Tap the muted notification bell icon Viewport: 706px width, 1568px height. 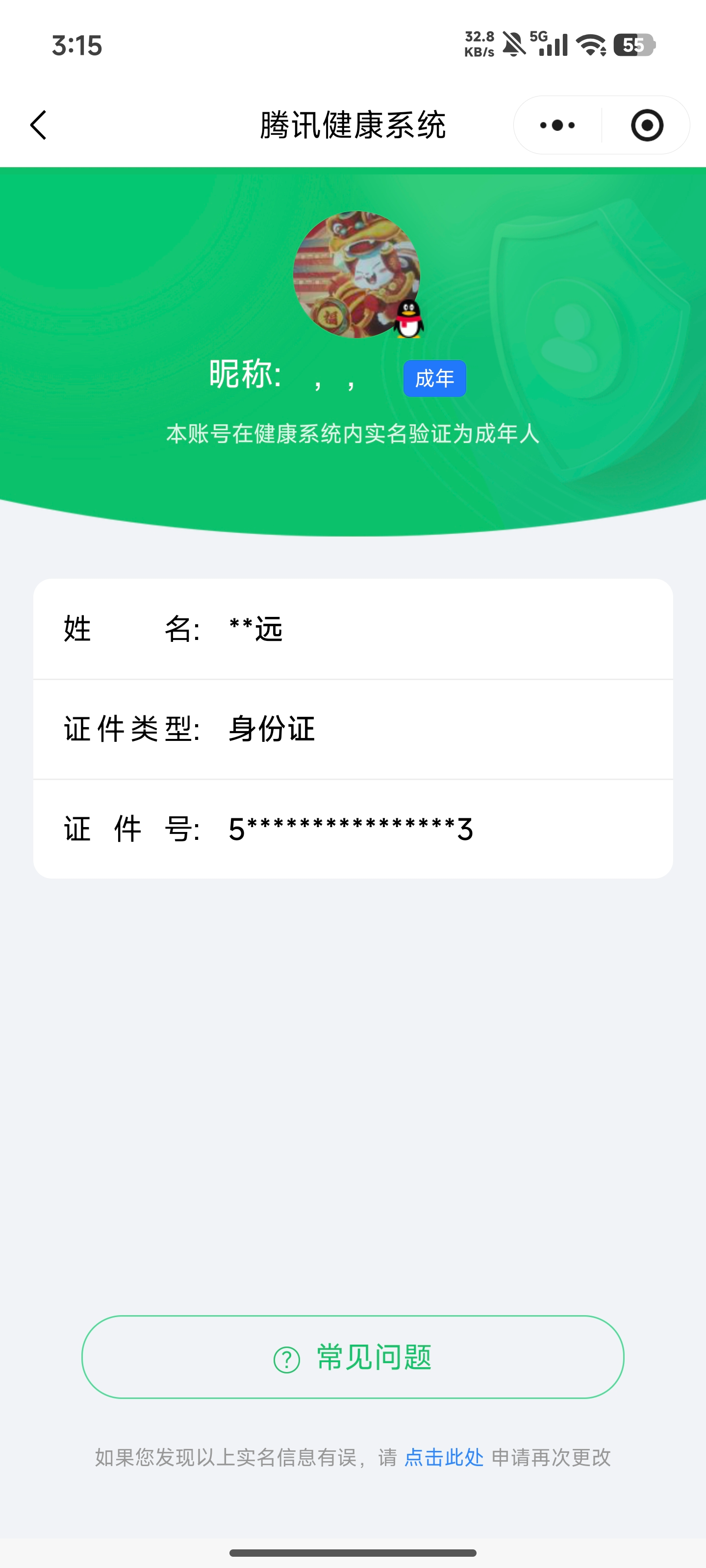(513, 44)
